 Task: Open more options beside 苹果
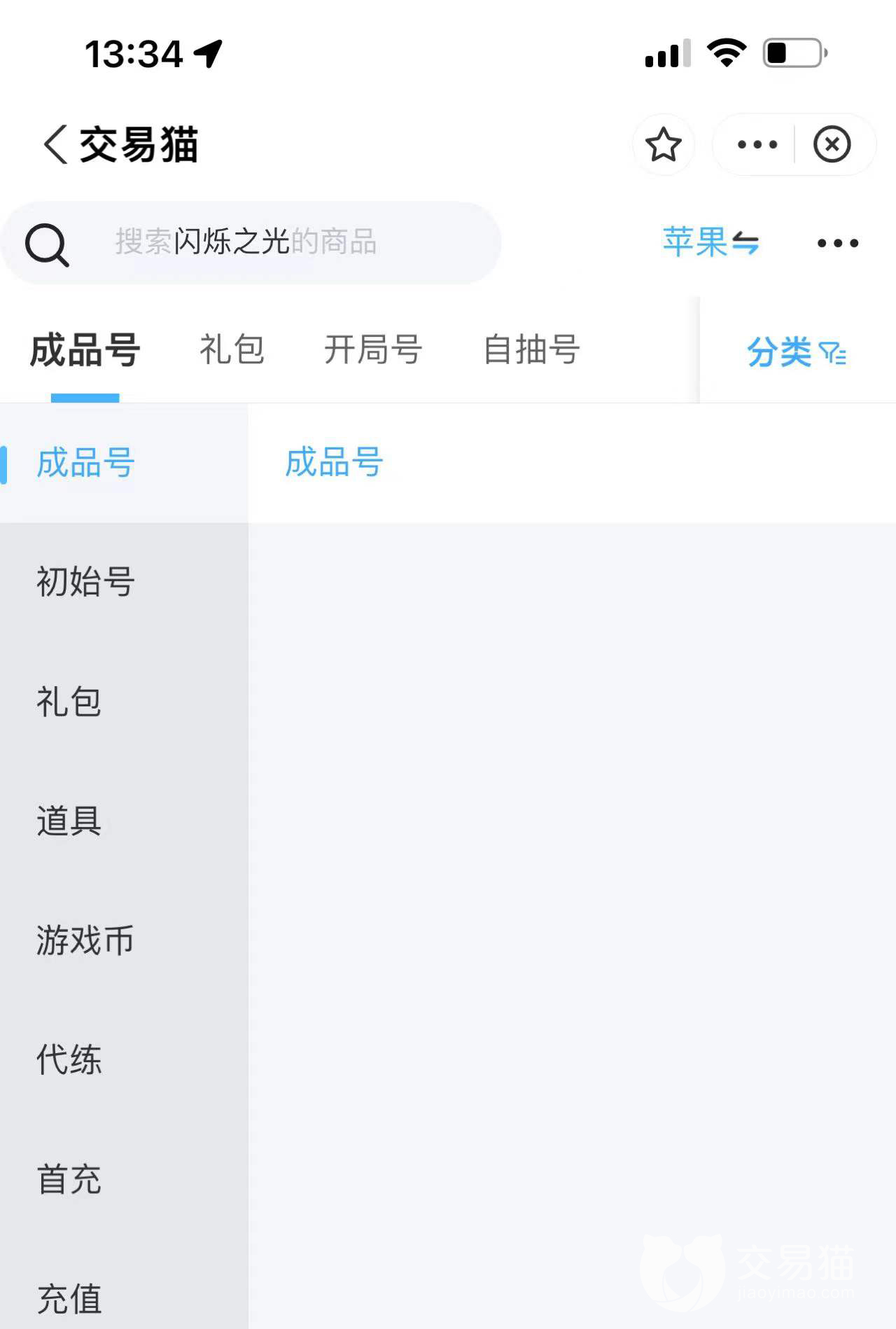click(837, 243)
